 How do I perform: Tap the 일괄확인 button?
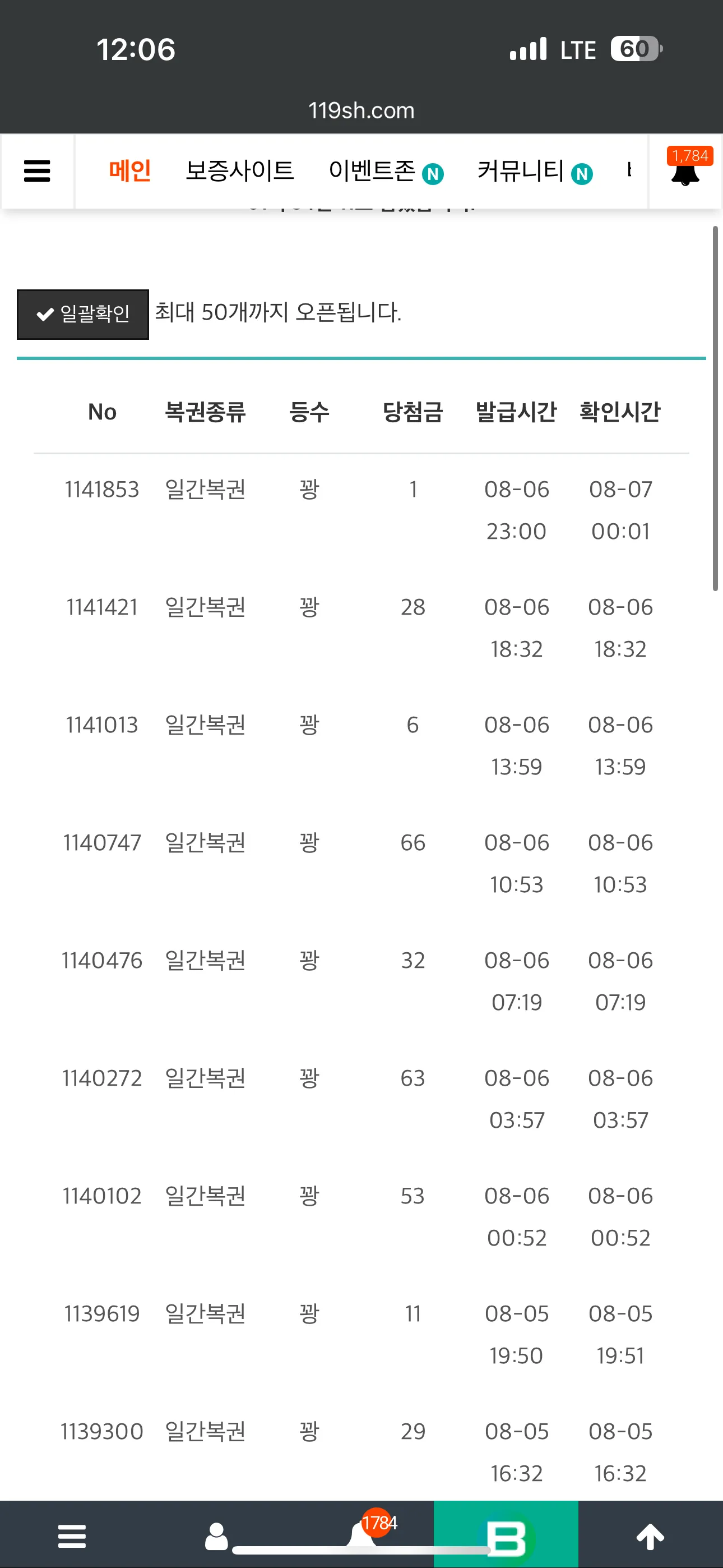83,314
